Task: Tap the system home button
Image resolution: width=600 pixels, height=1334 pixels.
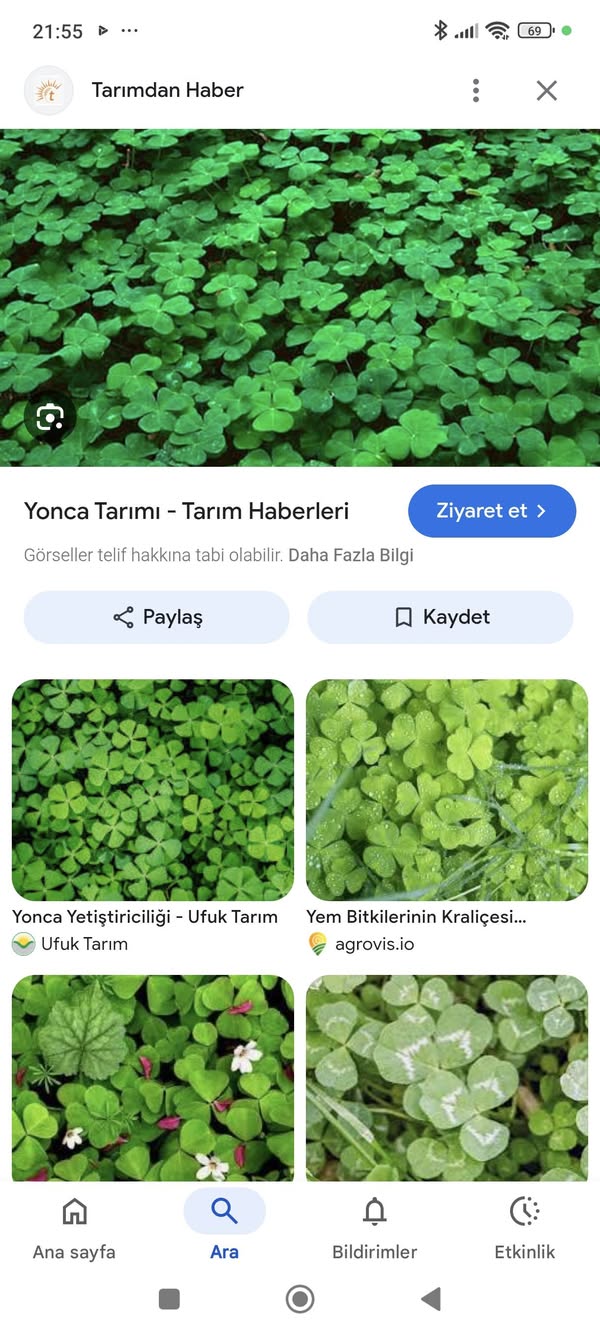Action: [300, 1299]
